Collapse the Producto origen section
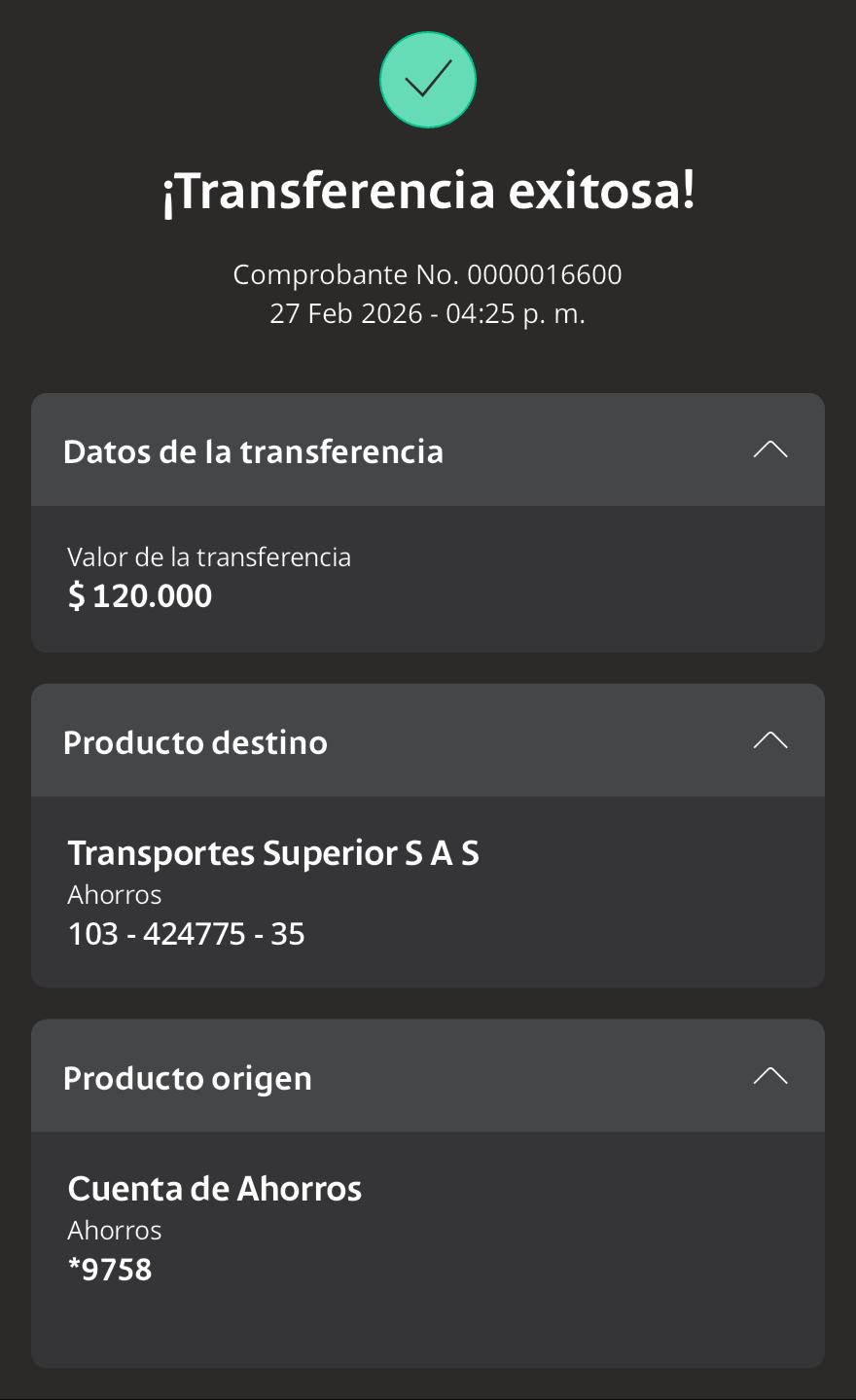This screenshot has width=856, height=1400. [769, 1076]
